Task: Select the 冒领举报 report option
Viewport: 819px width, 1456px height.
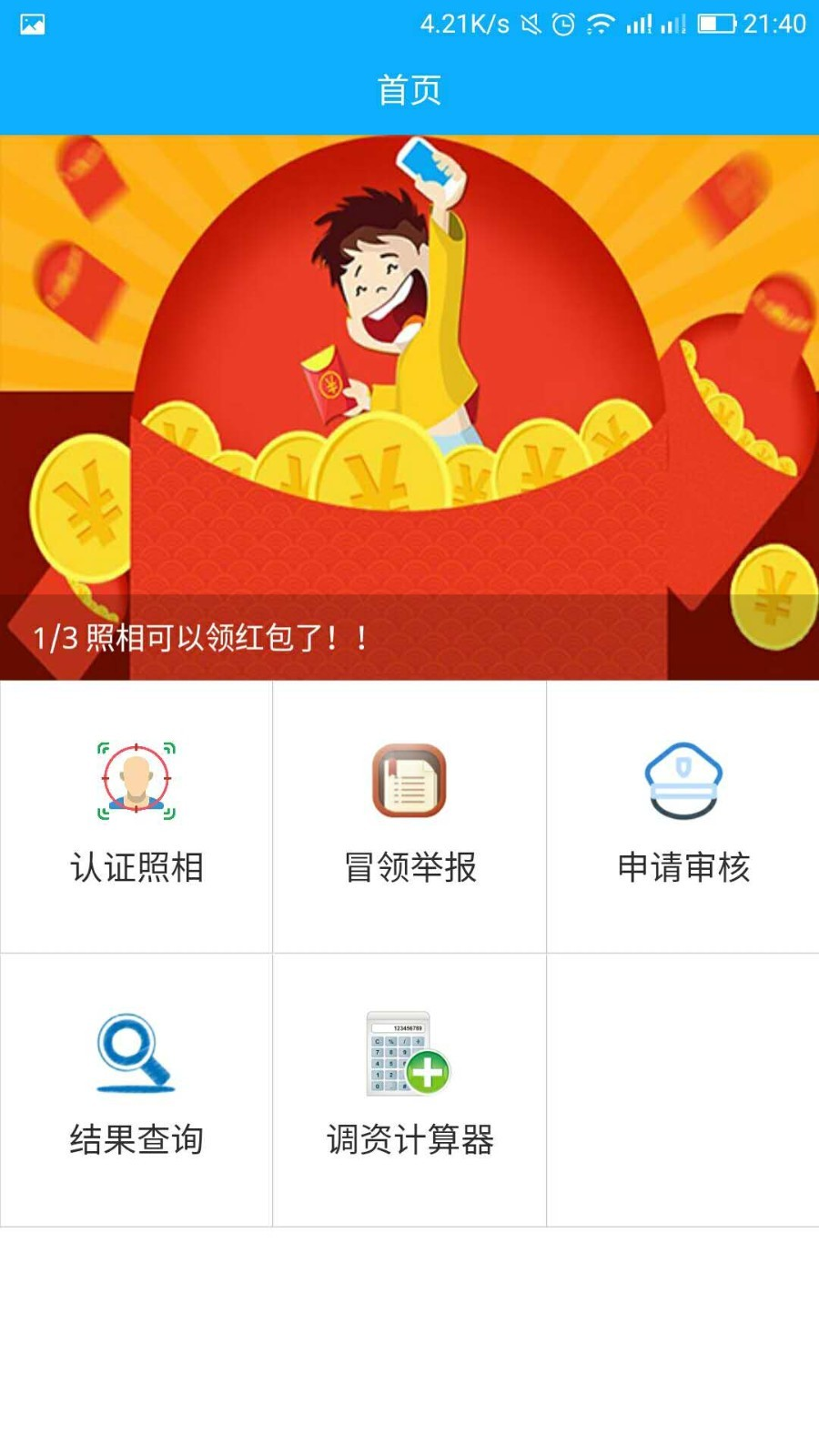Action: click(x=409, y=815)
